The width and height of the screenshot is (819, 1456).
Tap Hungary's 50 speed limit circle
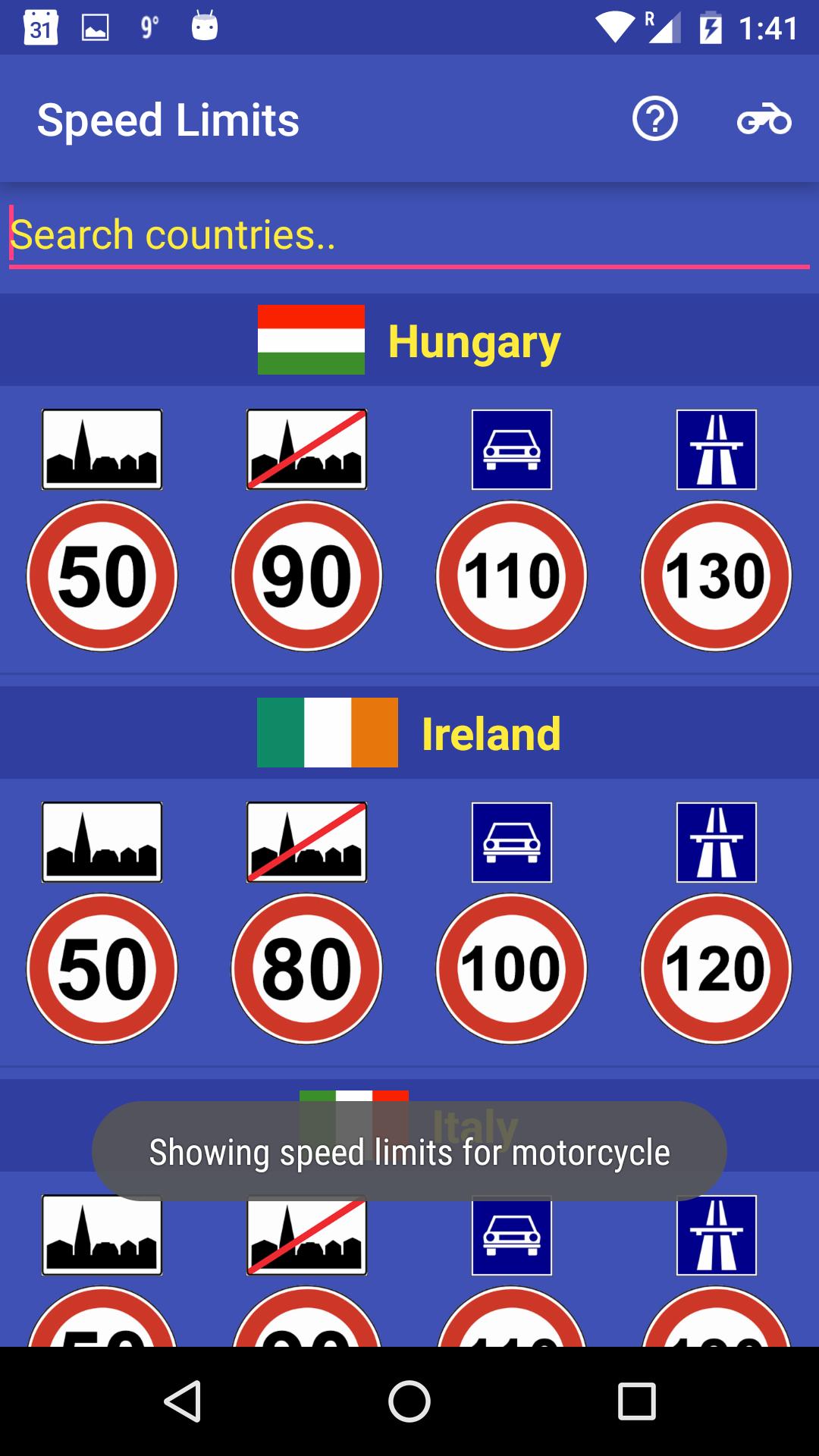point(101,576)
